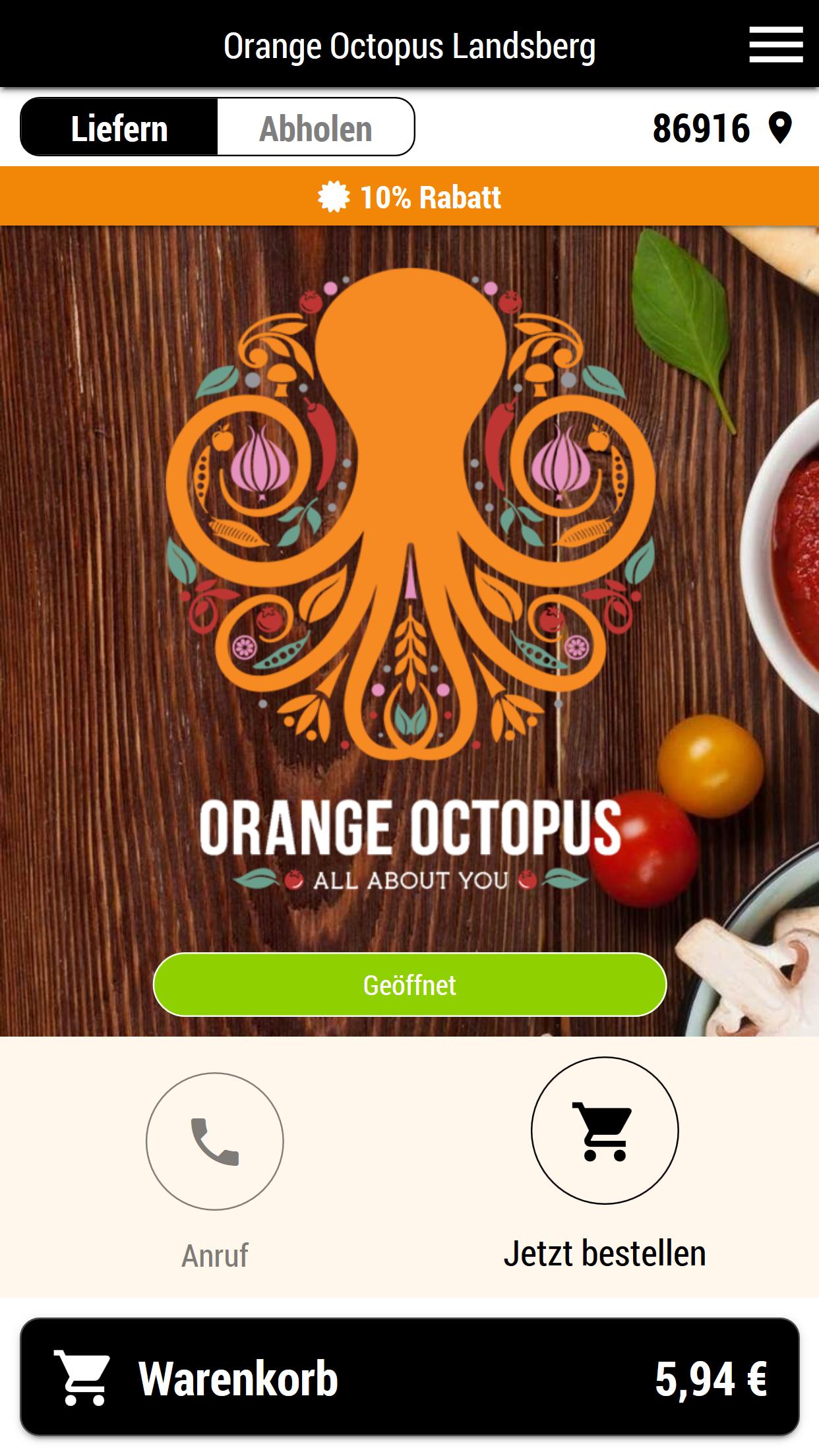Change the delivery postcode 86916
The image size is (819, 1456).
(x=721, y=128)
